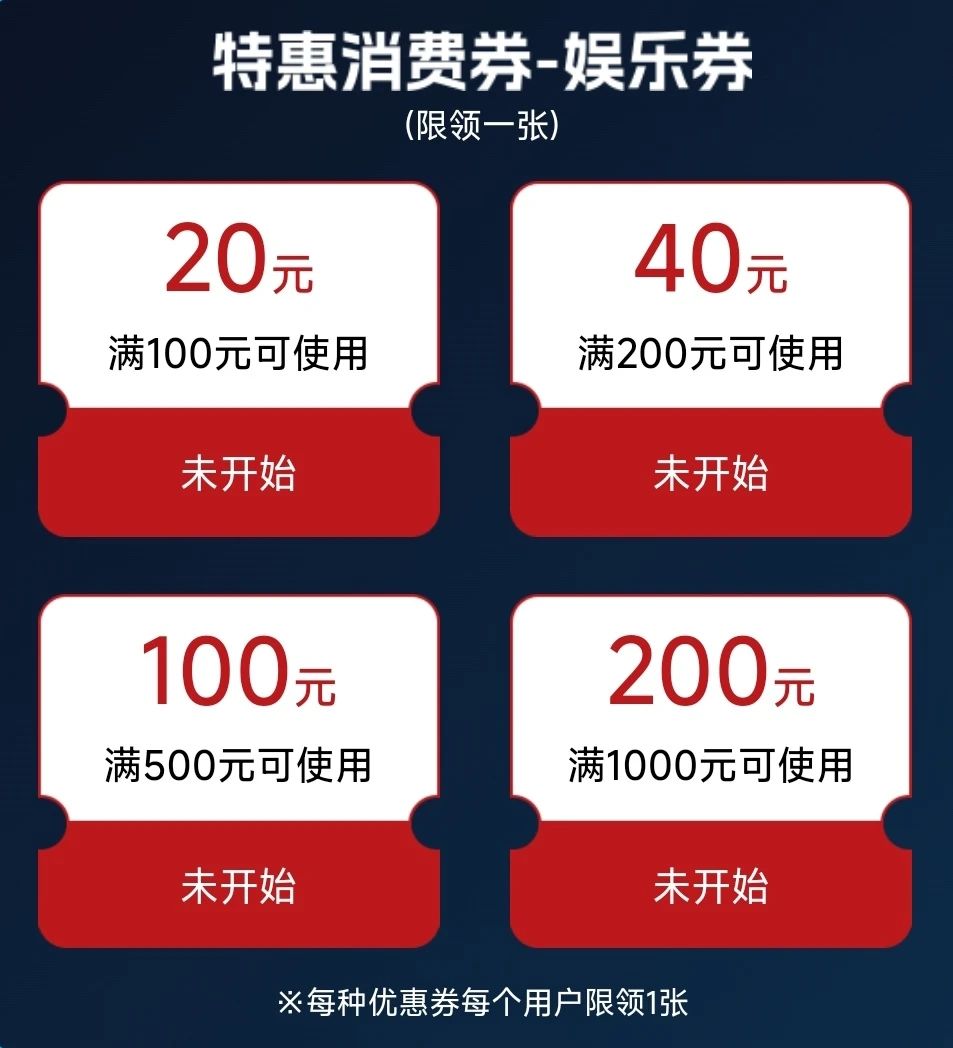Select the 40元 coupon 未开始 button

tap(710, 473)
